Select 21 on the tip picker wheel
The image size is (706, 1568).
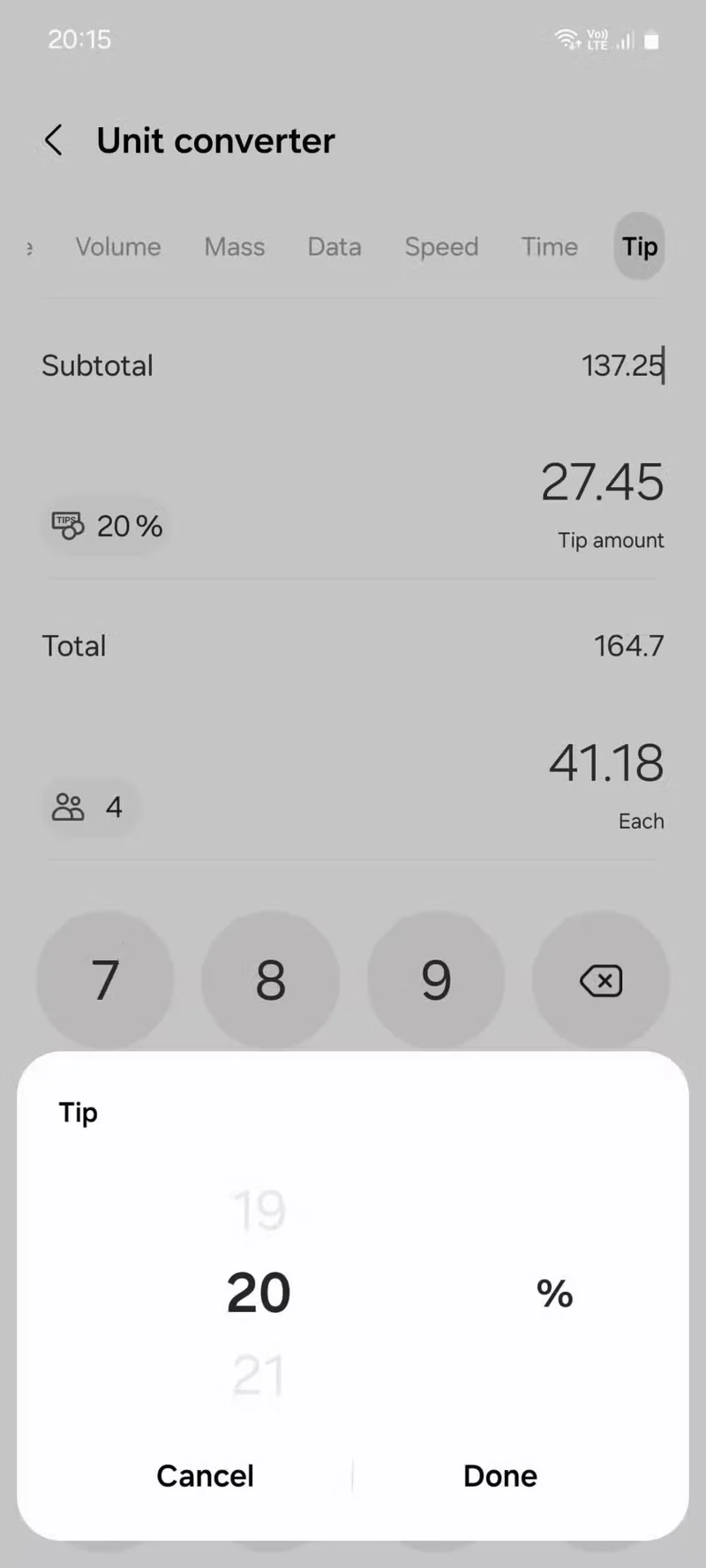pos(257,1374)
